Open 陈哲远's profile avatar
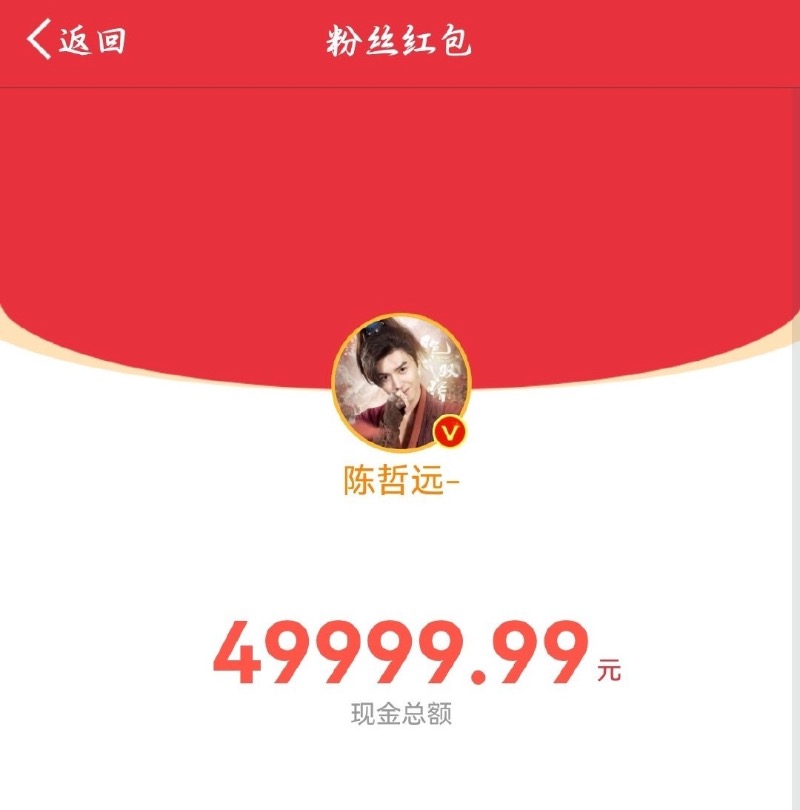 coord(401,384)
